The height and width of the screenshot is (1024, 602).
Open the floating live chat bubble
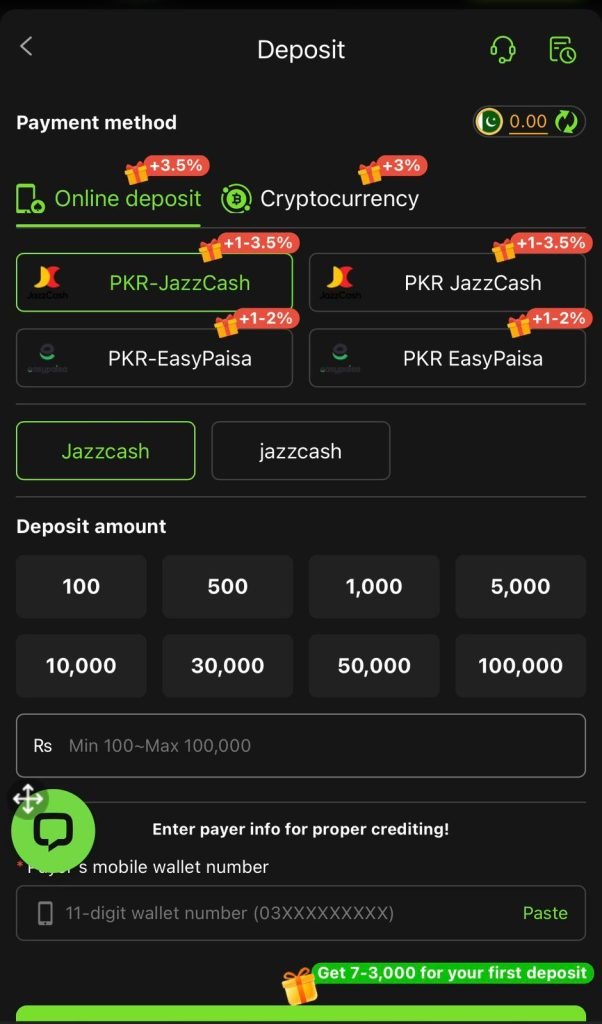click(53, 831)
